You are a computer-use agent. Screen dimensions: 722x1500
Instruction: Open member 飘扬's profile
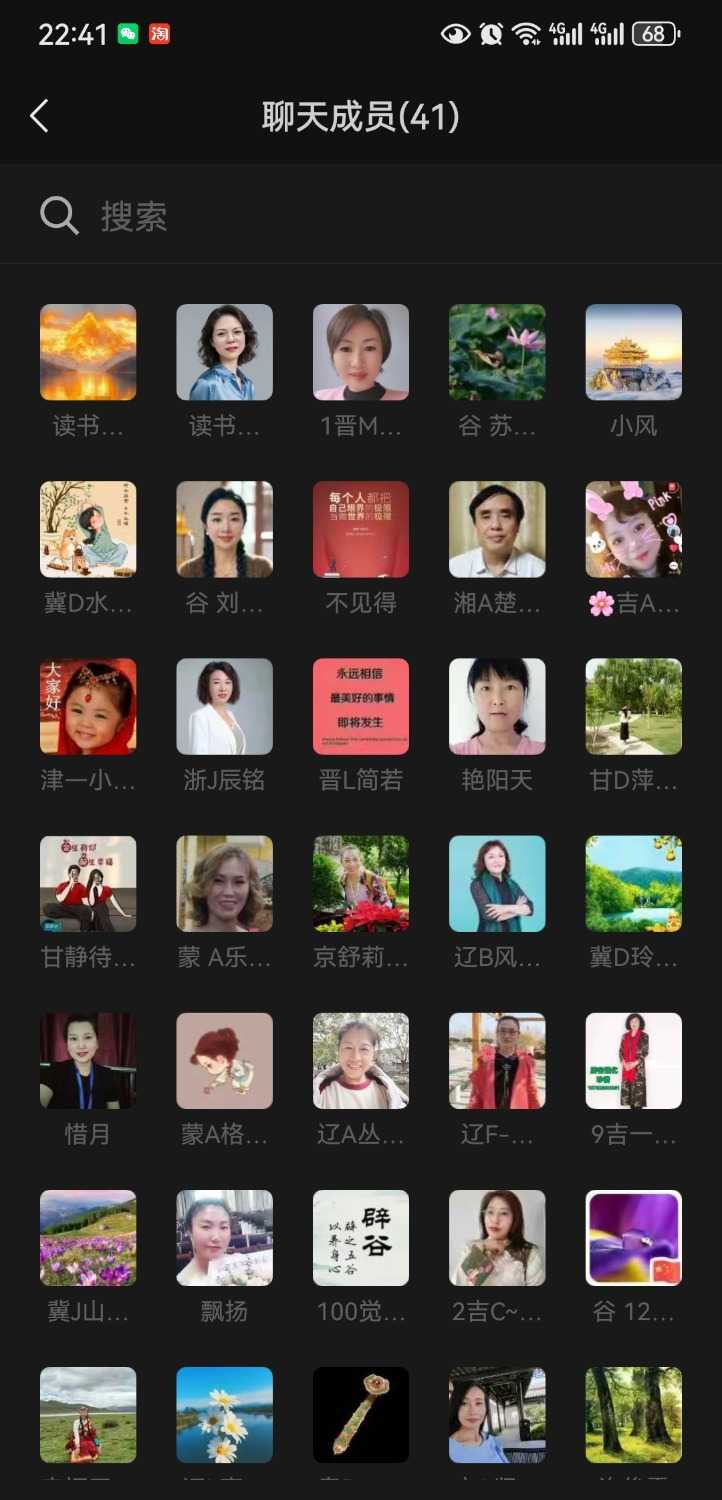pyautogui.click(x=224, y=1238)
